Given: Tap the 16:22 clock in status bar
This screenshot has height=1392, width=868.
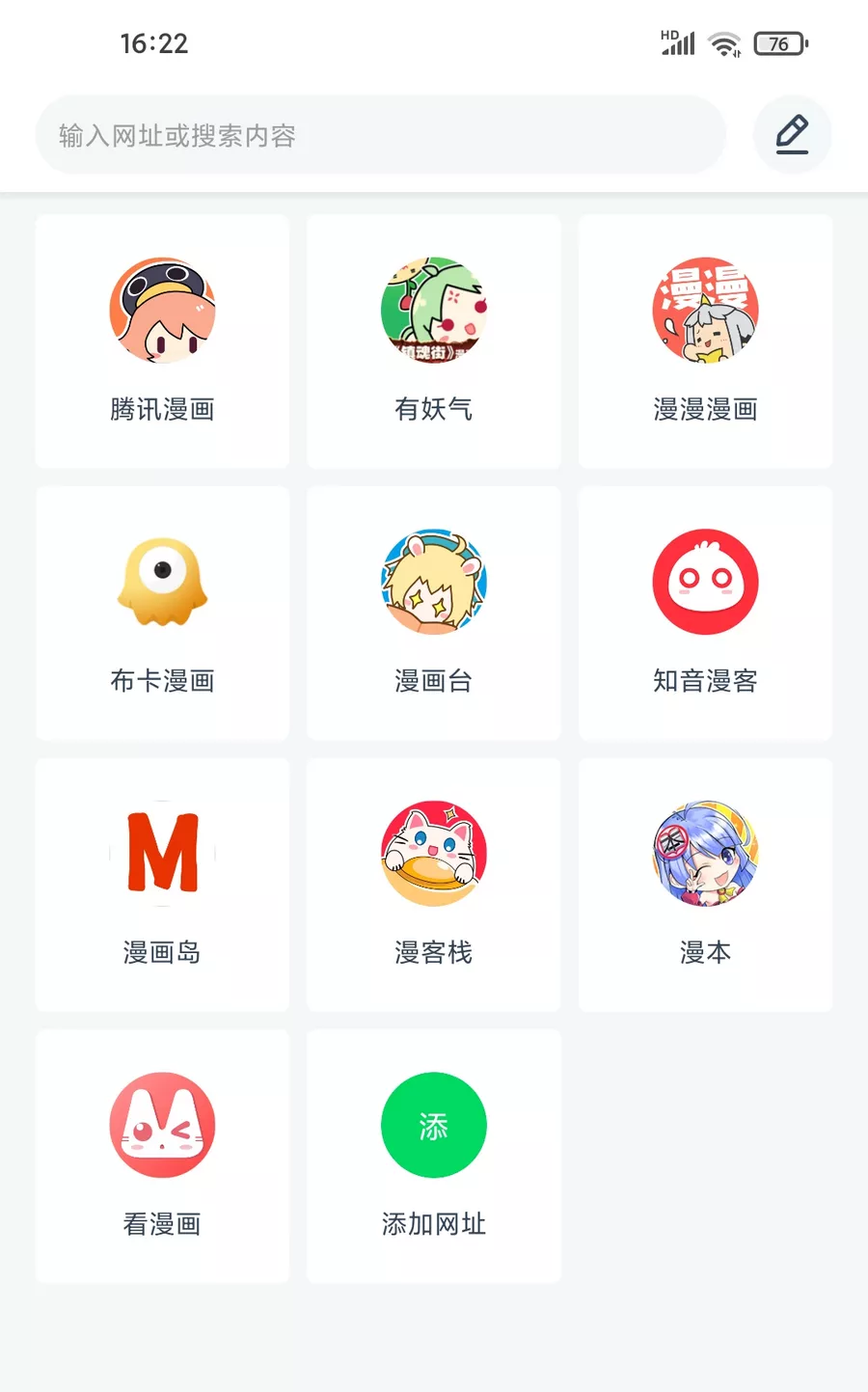Looking at the screenshot, I should click(154, 43).
